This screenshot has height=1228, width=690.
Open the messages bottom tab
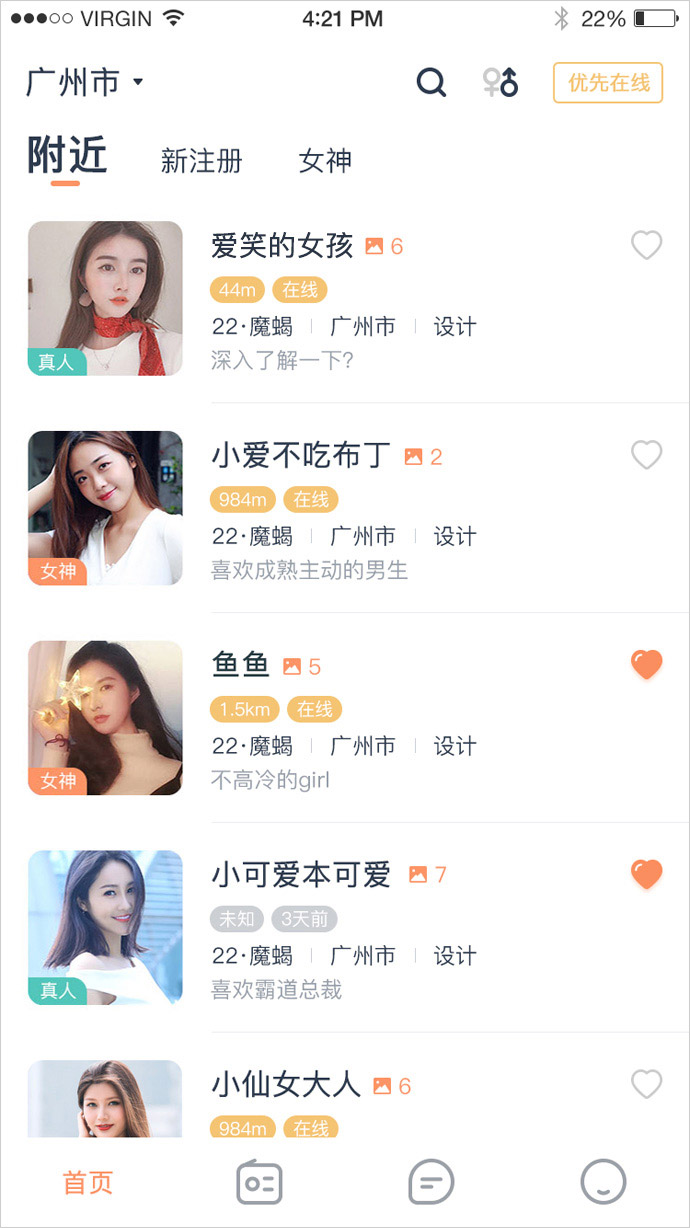tap(431, 1183)
